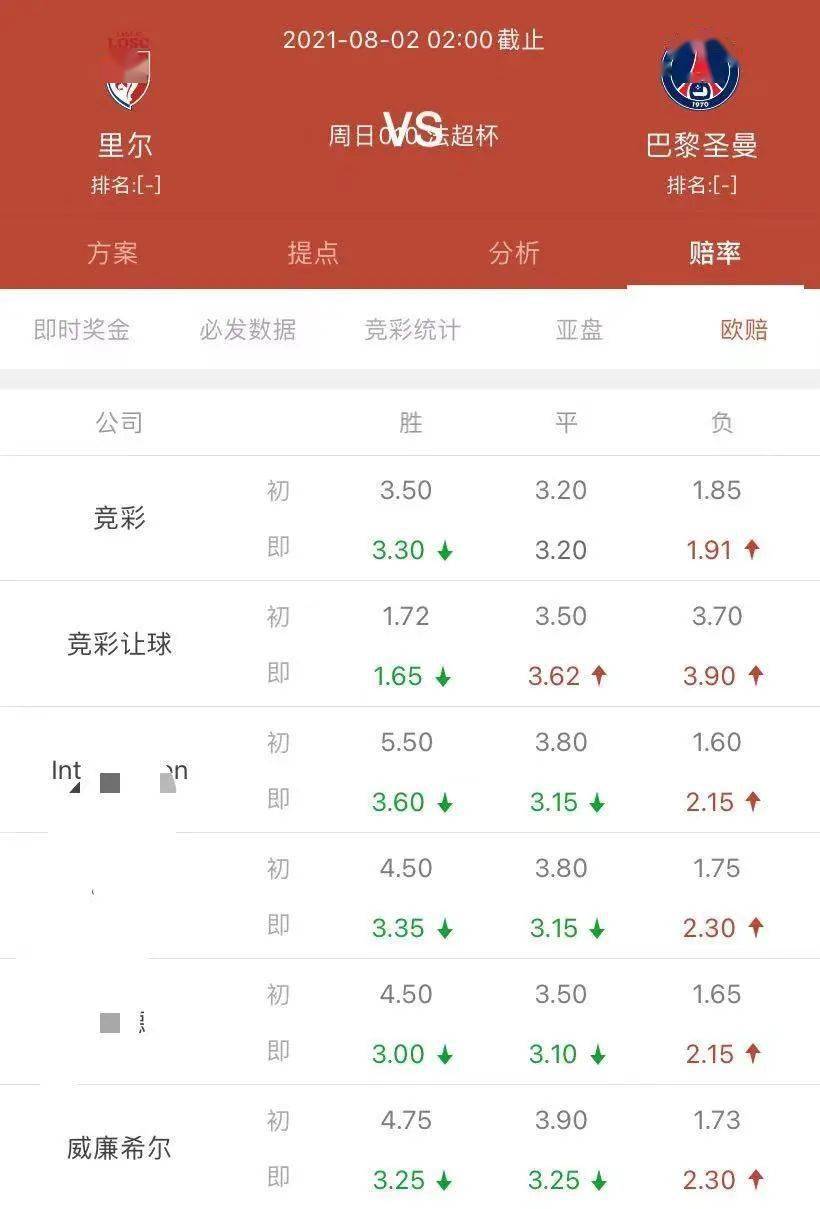Open the 竞彩 odds row
This screenshot has height=1209, width=820.
[120, 518]
